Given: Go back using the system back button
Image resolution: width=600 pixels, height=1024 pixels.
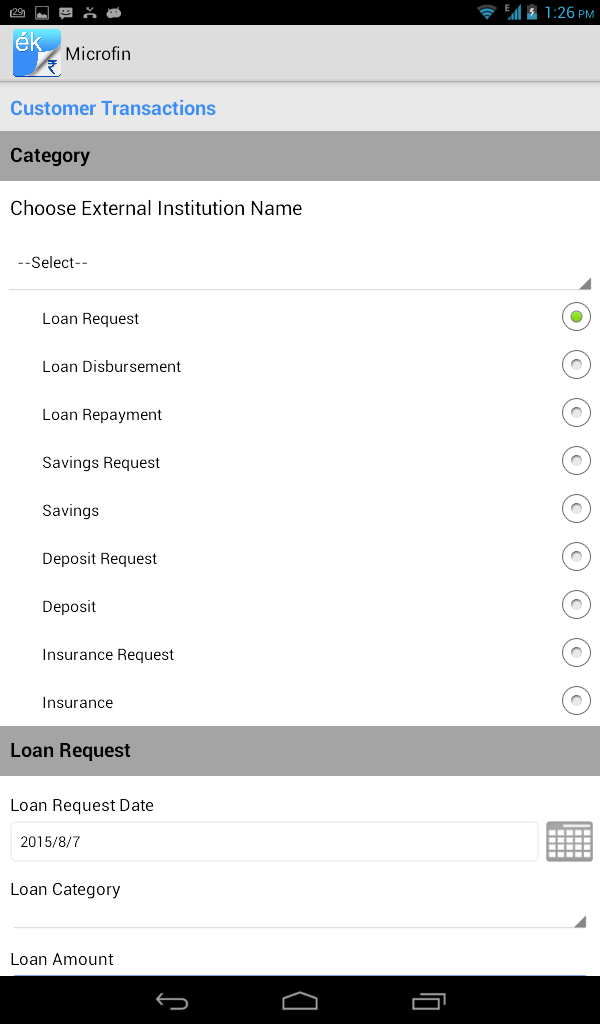Looking at the screenshot, I should click(172, 1000).
